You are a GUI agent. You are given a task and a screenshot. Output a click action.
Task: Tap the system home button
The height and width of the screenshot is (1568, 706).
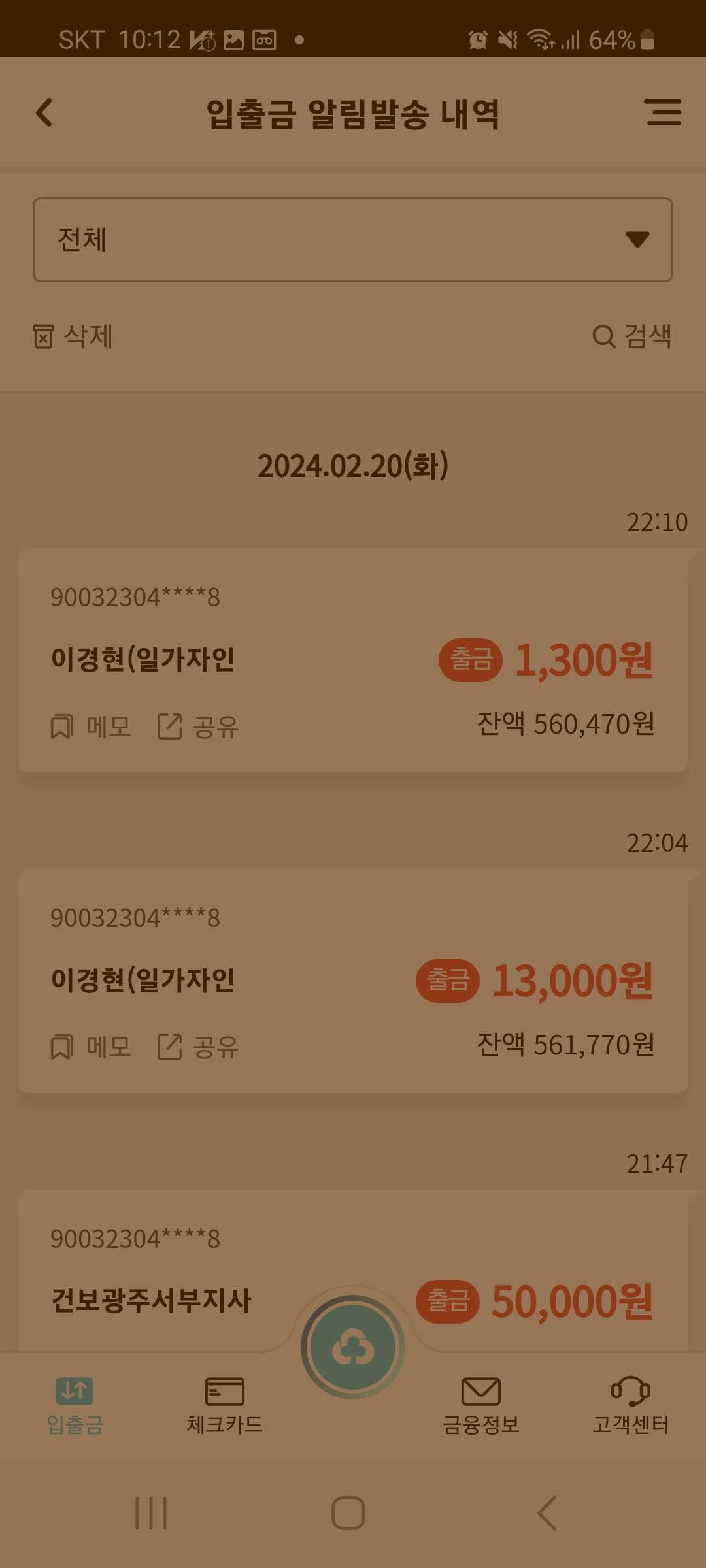point(348,1513)
